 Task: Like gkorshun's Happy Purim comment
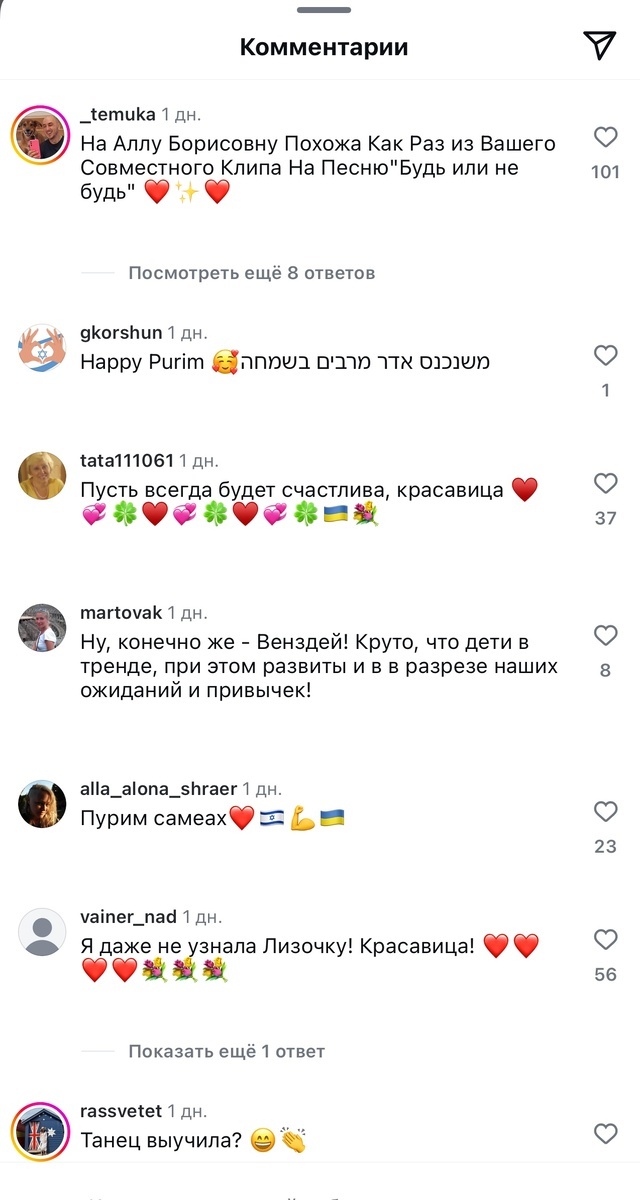605,355
